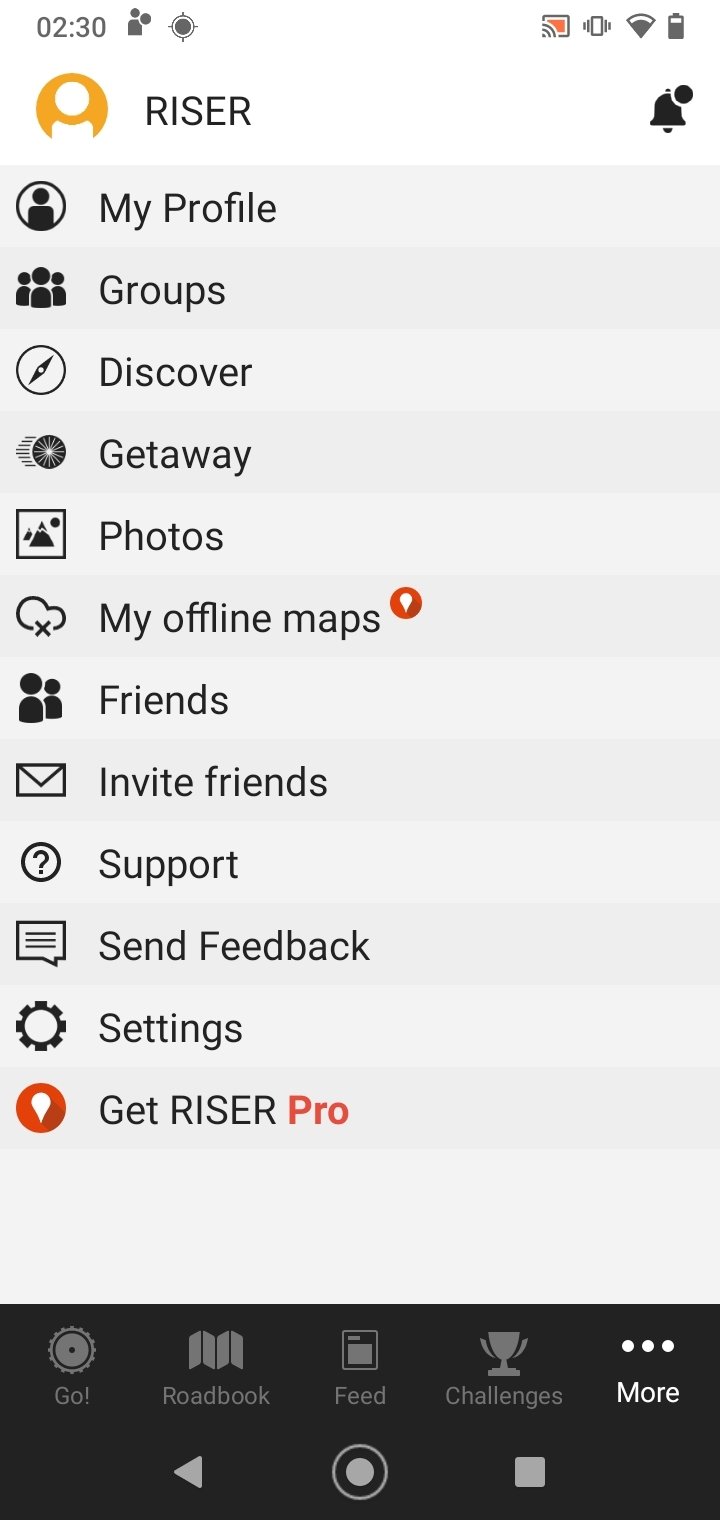Tap the system back button

(x=188, y=1471)
